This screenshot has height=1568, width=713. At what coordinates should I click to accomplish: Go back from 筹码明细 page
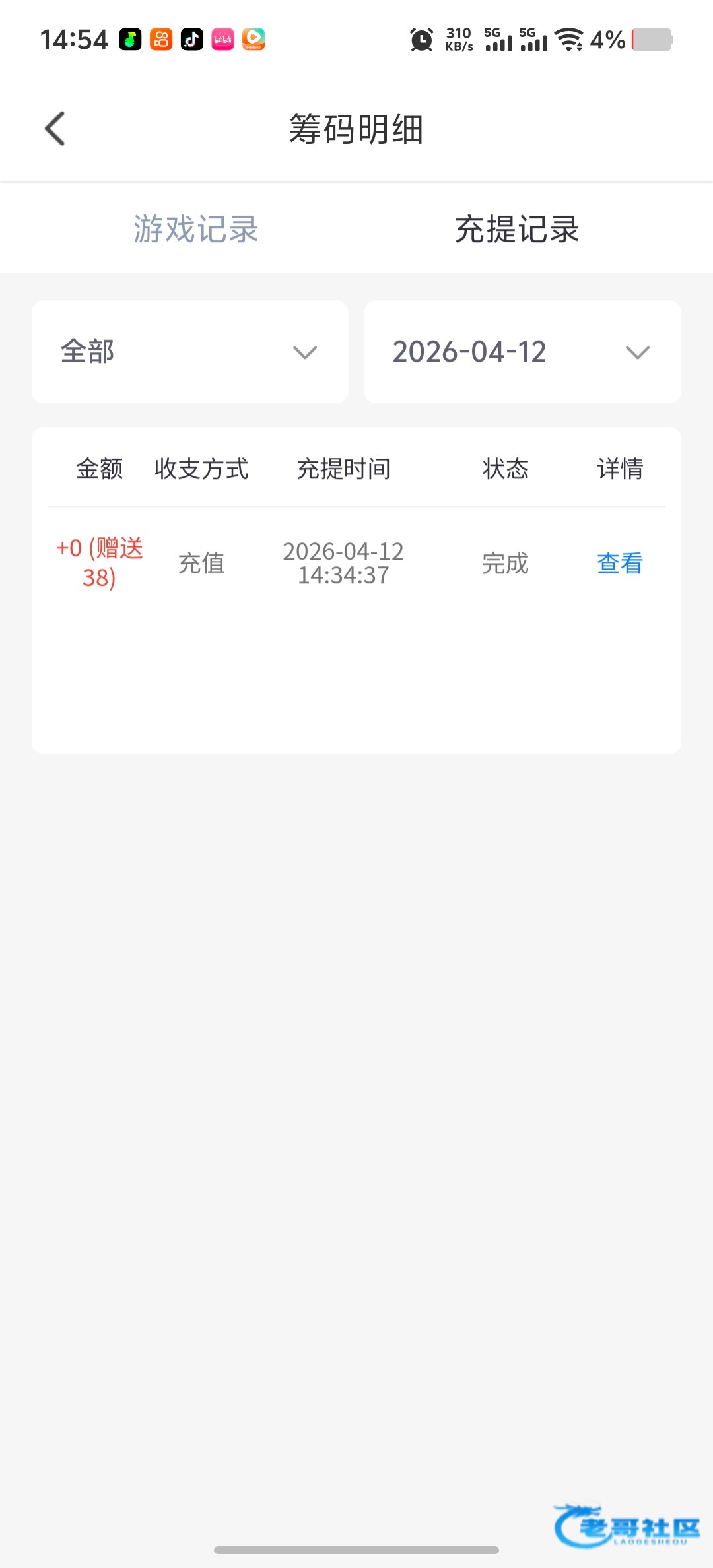(55, 128)
